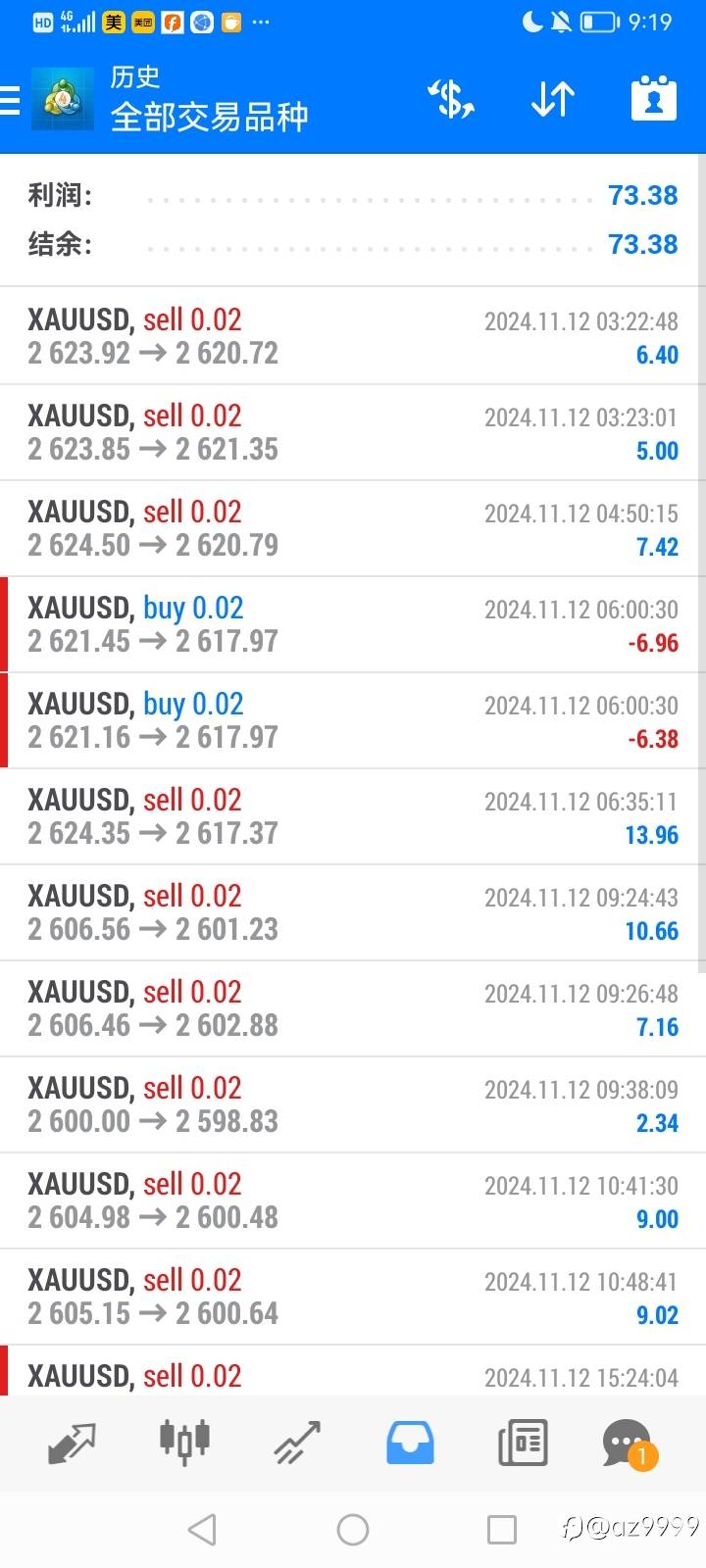Image resolution: width=706 pixels, height=1568 pixels.
Task: Open the symbol filter dollar icon
Action: (451, 99)
